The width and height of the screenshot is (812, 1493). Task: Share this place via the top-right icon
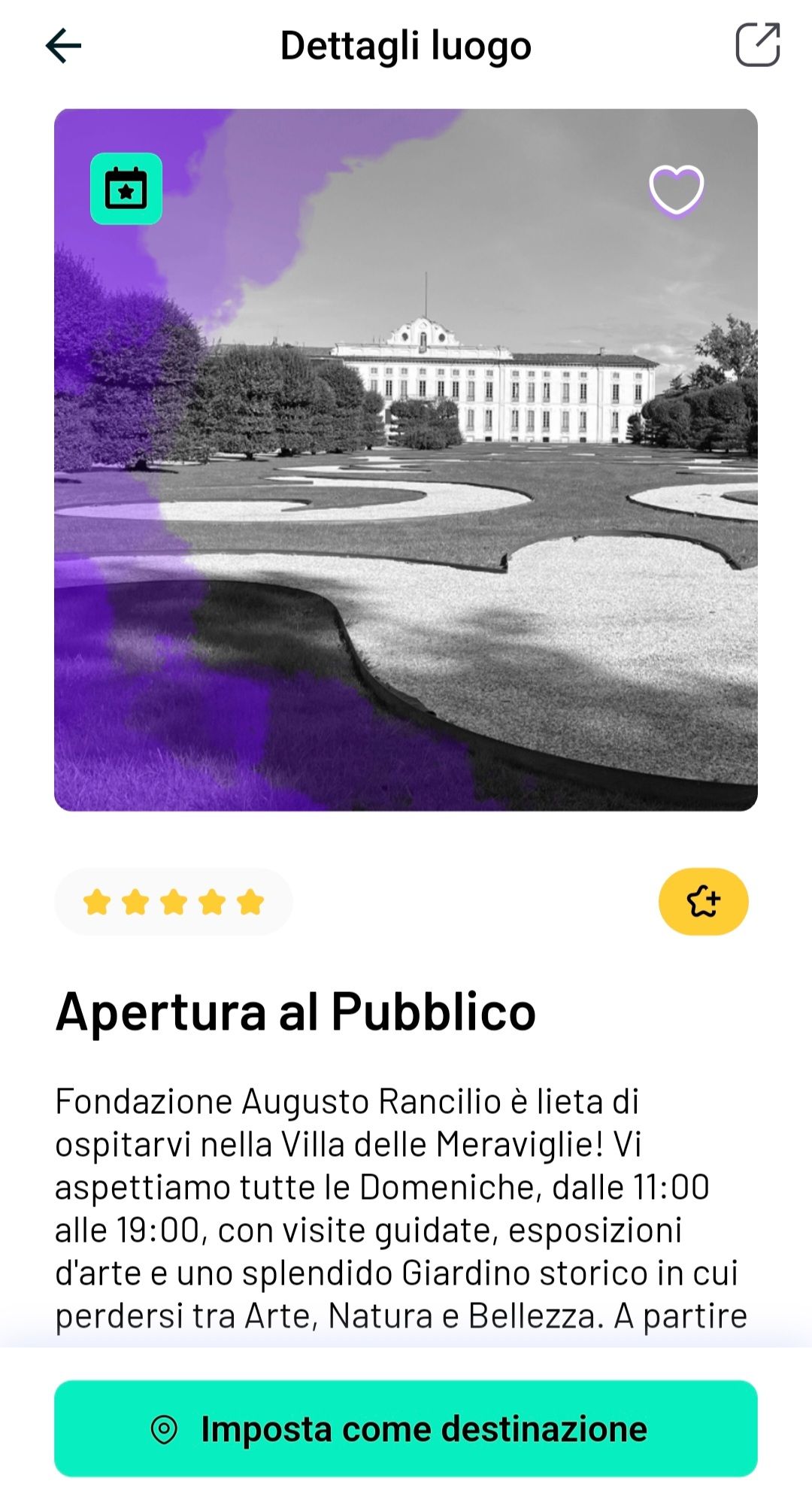(757, 45)
